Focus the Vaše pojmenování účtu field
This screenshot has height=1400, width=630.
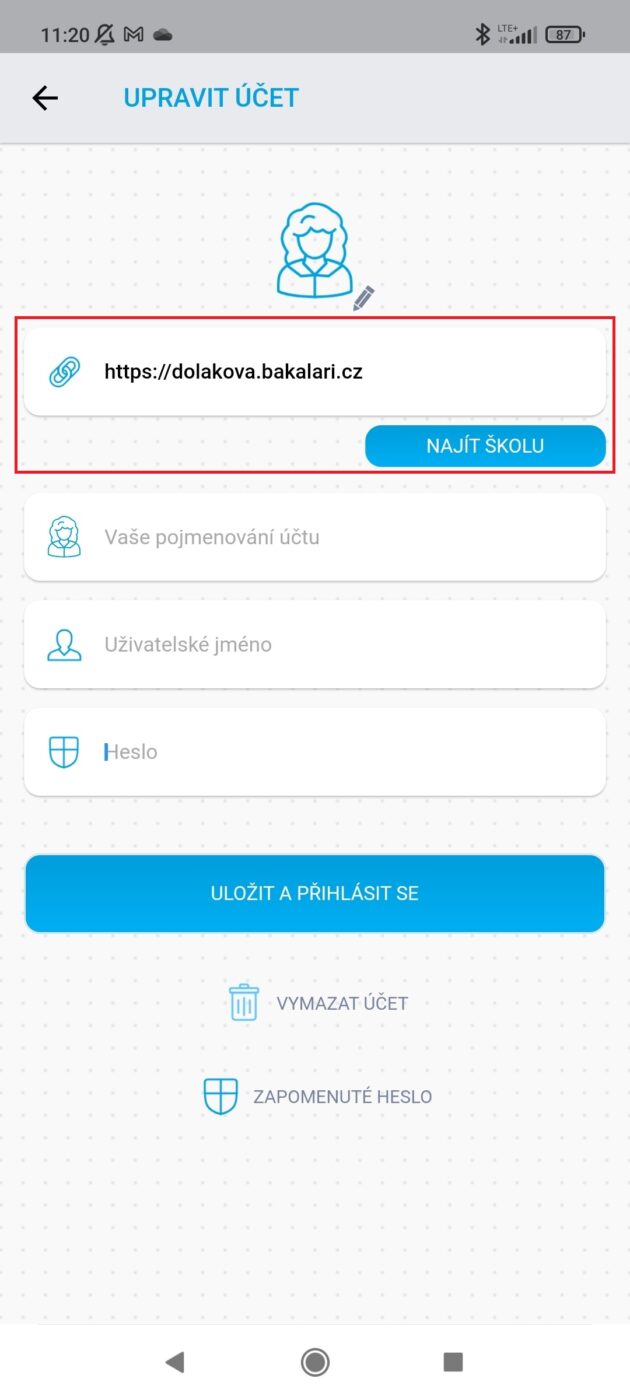click(x=315, y=537)
